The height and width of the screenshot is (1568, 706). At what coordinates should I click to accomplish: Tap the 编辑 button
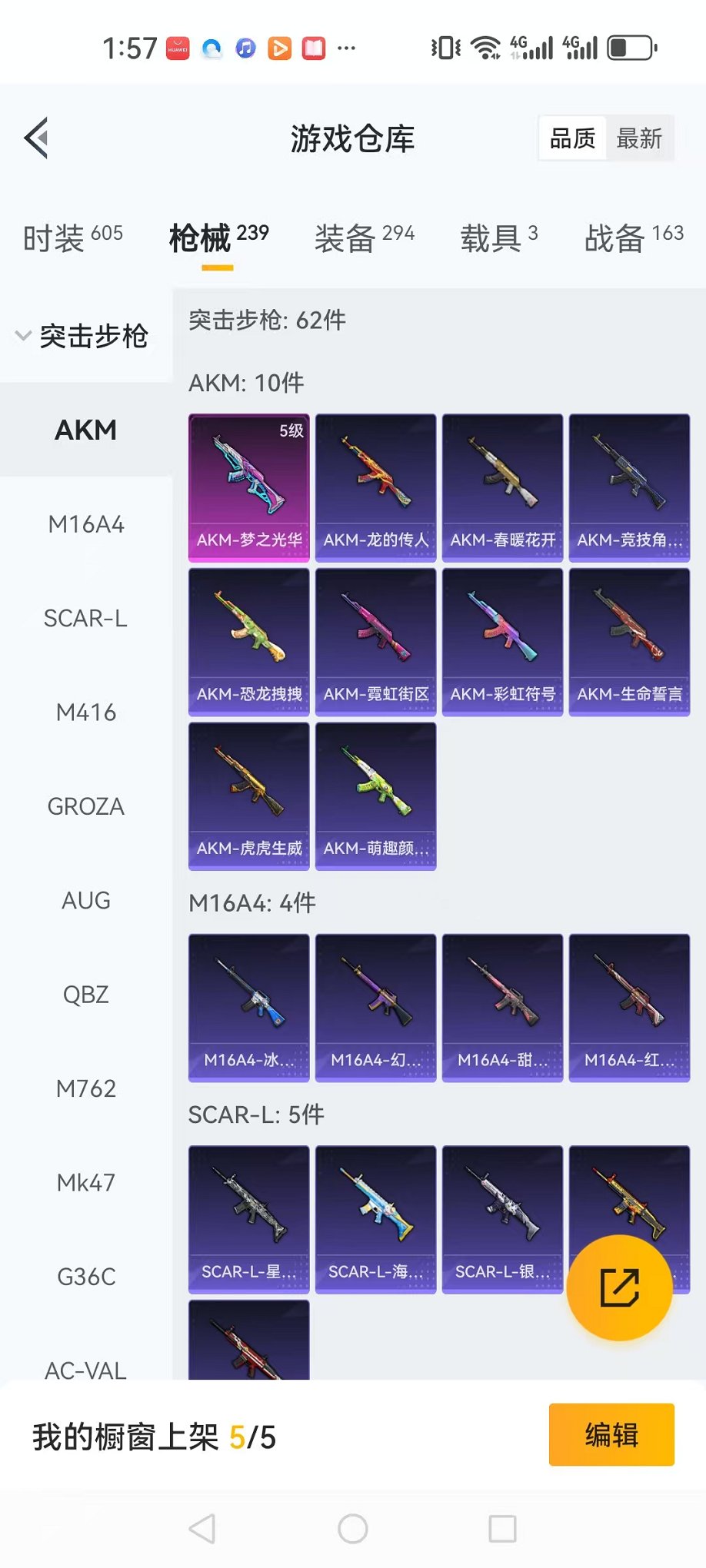pos(611,1435)
